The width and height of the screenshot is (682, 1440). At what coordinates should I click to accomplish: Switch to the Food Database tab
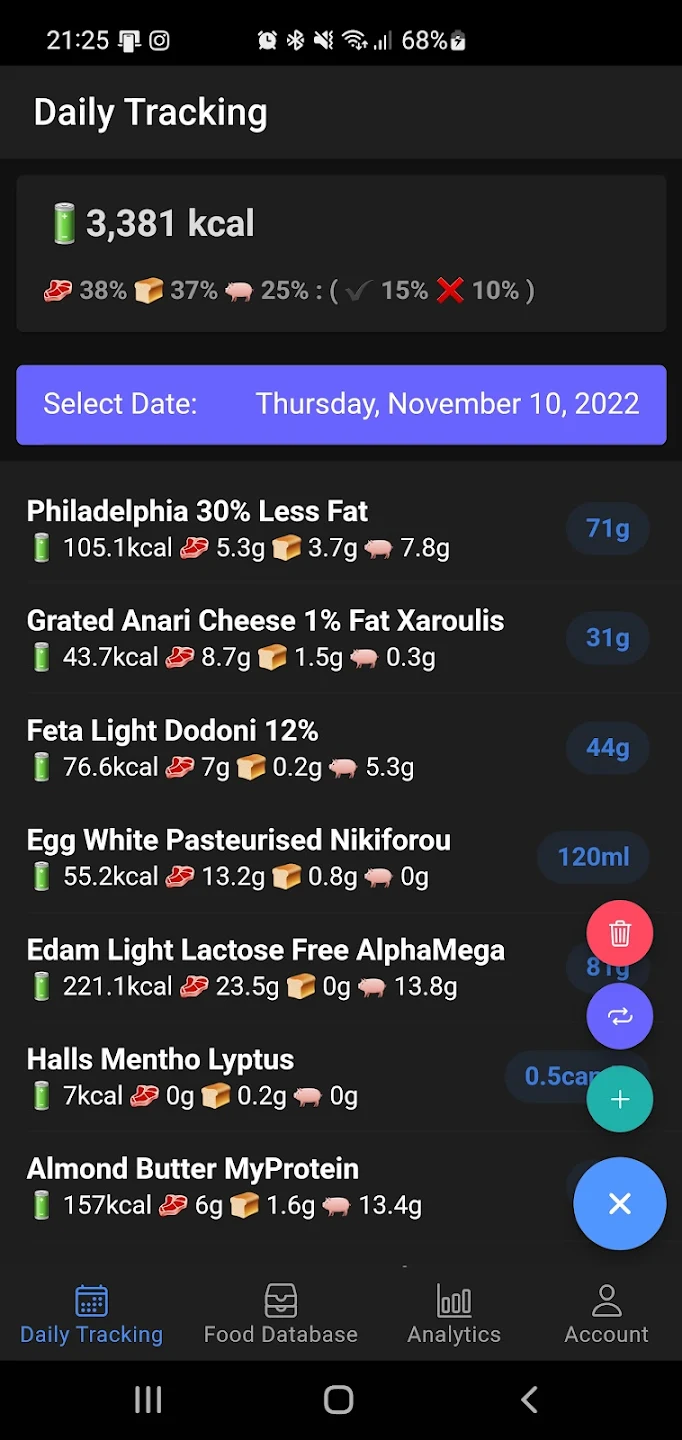(x=280, y=1315)
